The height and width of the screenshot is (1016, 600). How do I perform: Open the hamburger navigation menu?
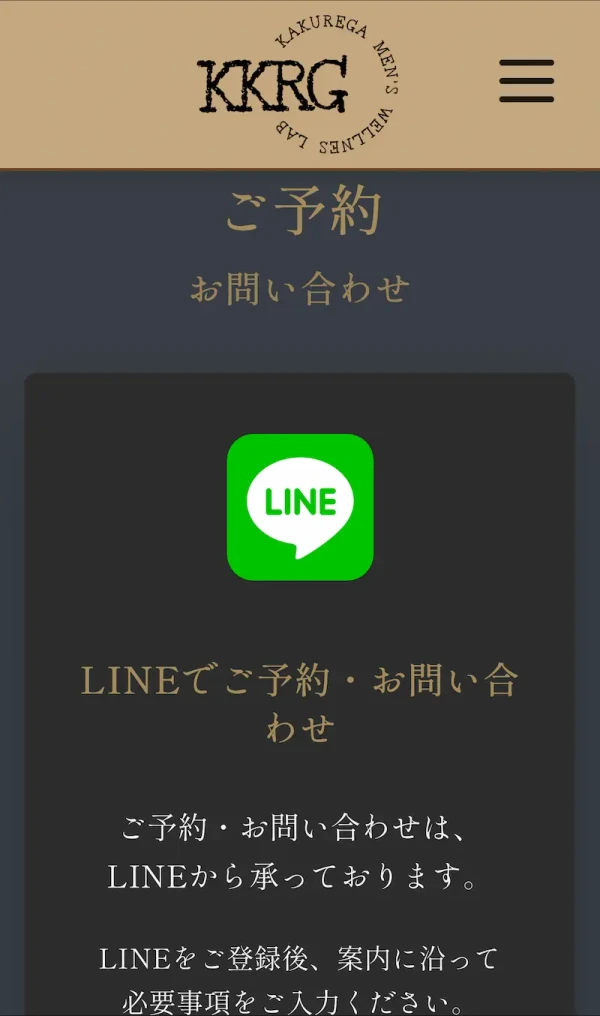click(527, 81)
